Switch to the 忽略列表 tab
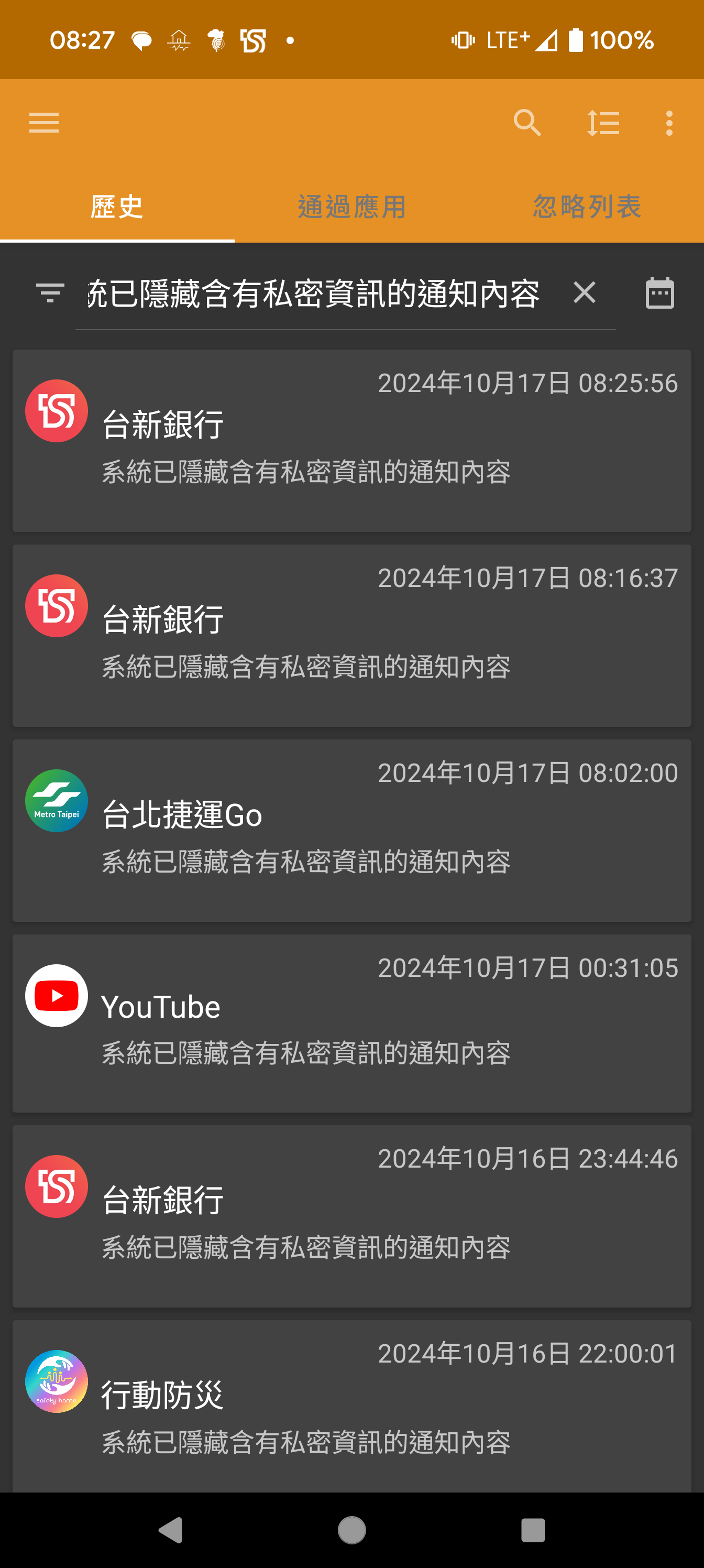 tap(587, 207)
